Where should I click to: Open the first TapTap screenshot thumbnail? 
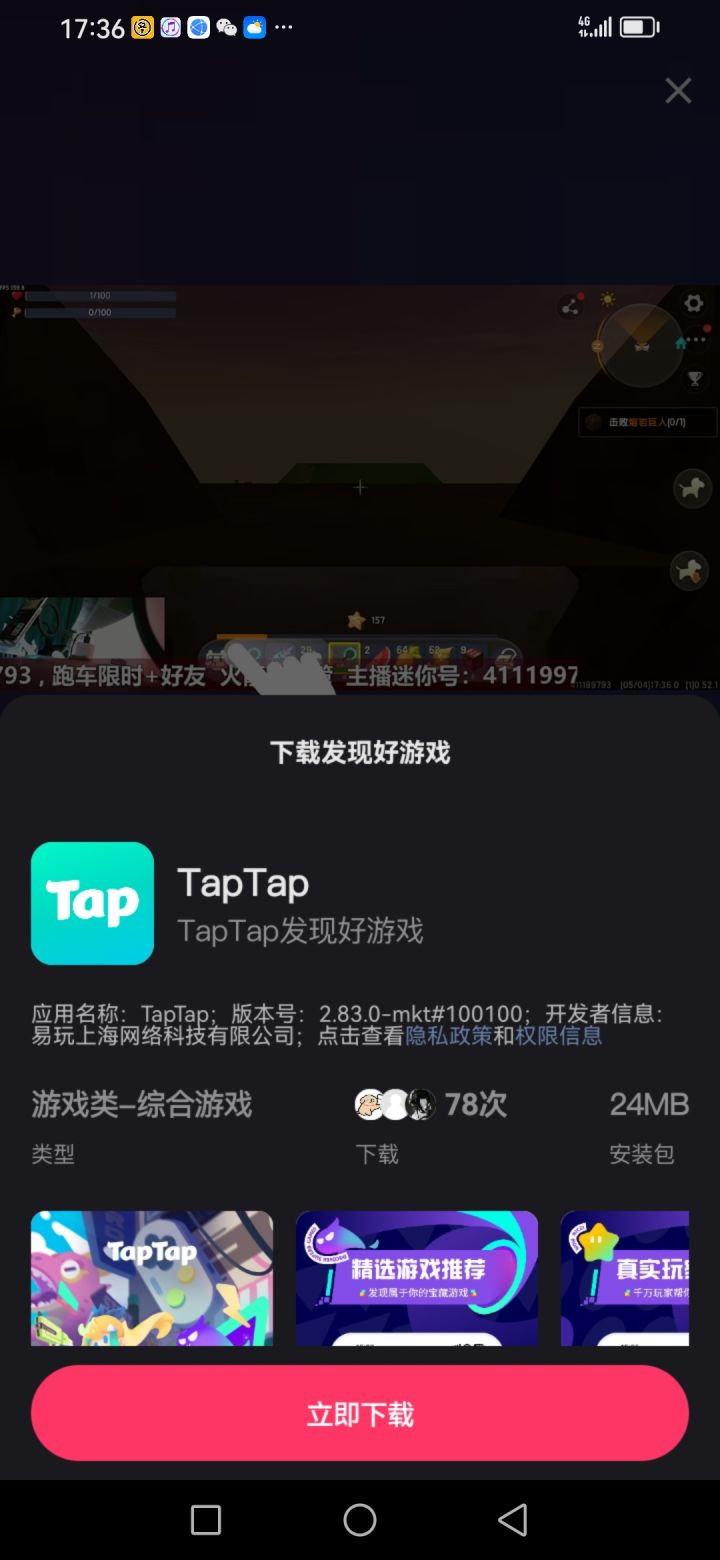[151, 1278]
